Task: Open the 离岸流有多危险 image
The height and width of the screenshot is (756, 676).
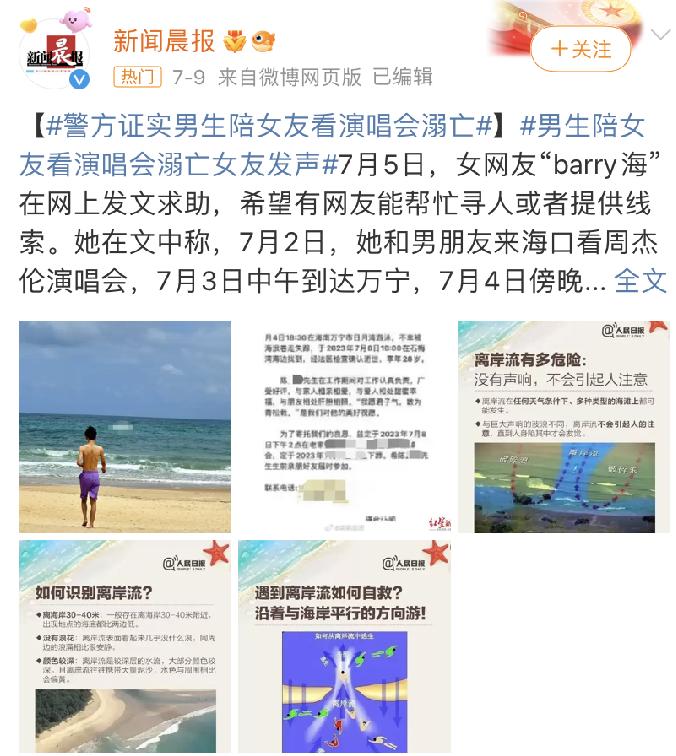Action: click(564, 427)
